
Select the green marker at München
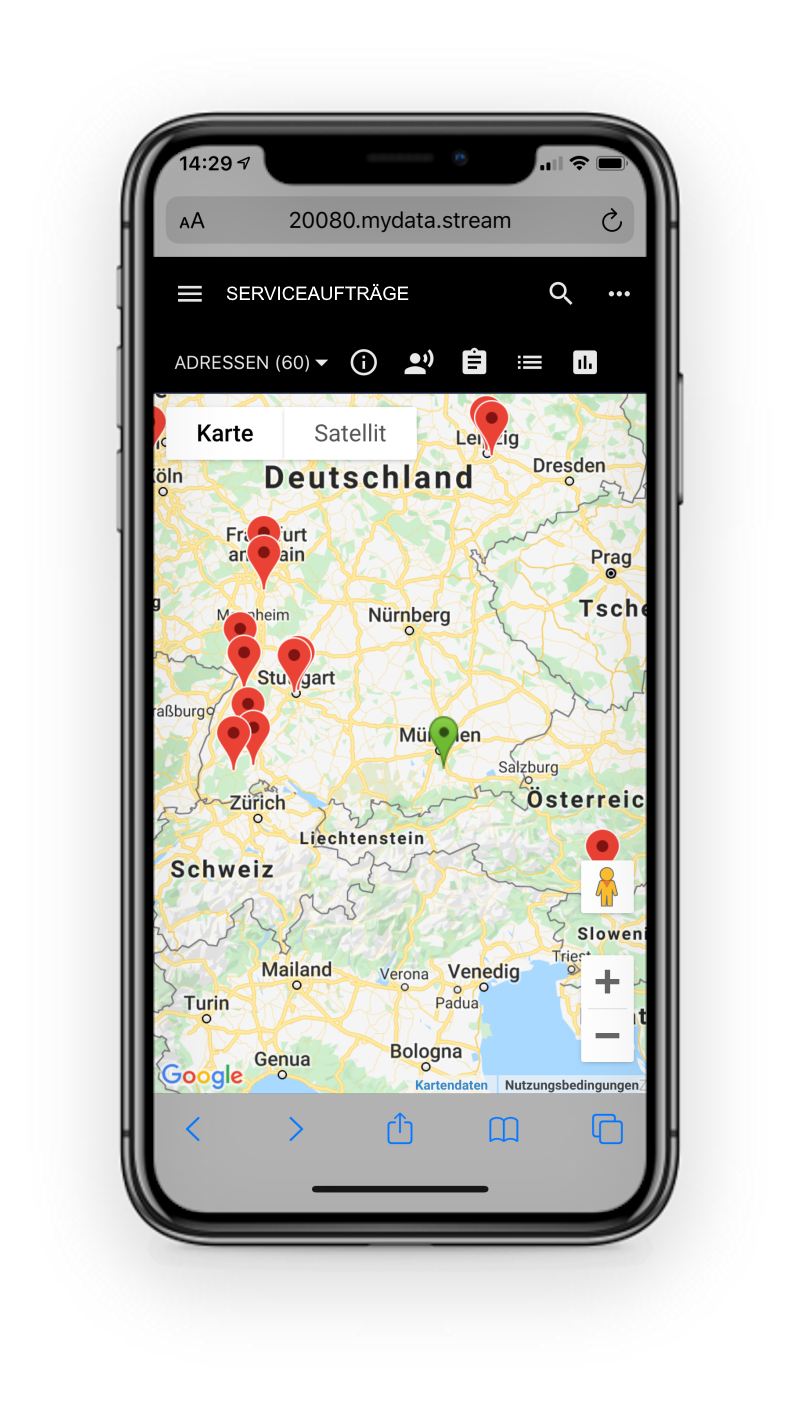tap(444, 737)
